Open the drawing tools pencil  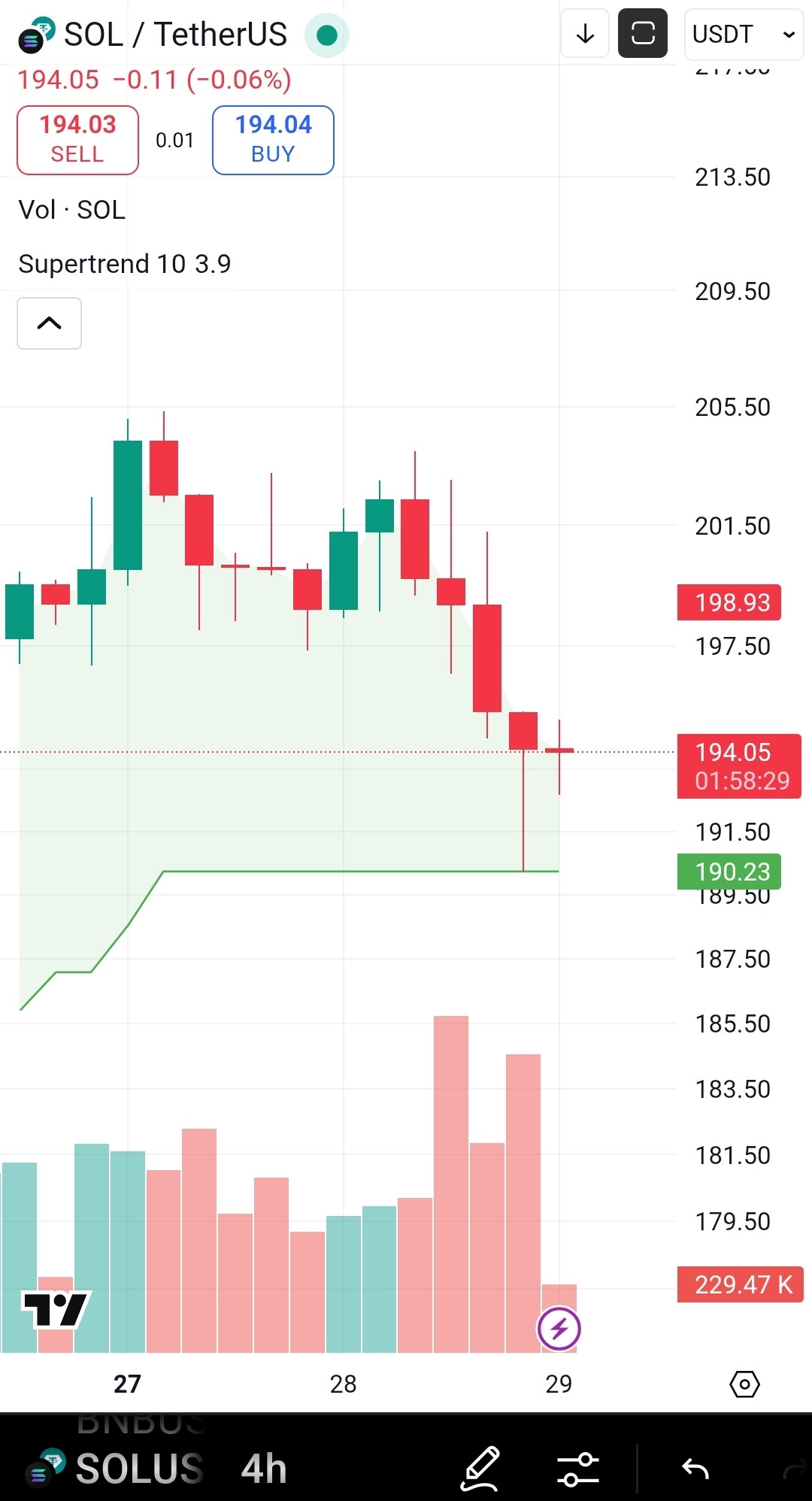coord(480,1468)
